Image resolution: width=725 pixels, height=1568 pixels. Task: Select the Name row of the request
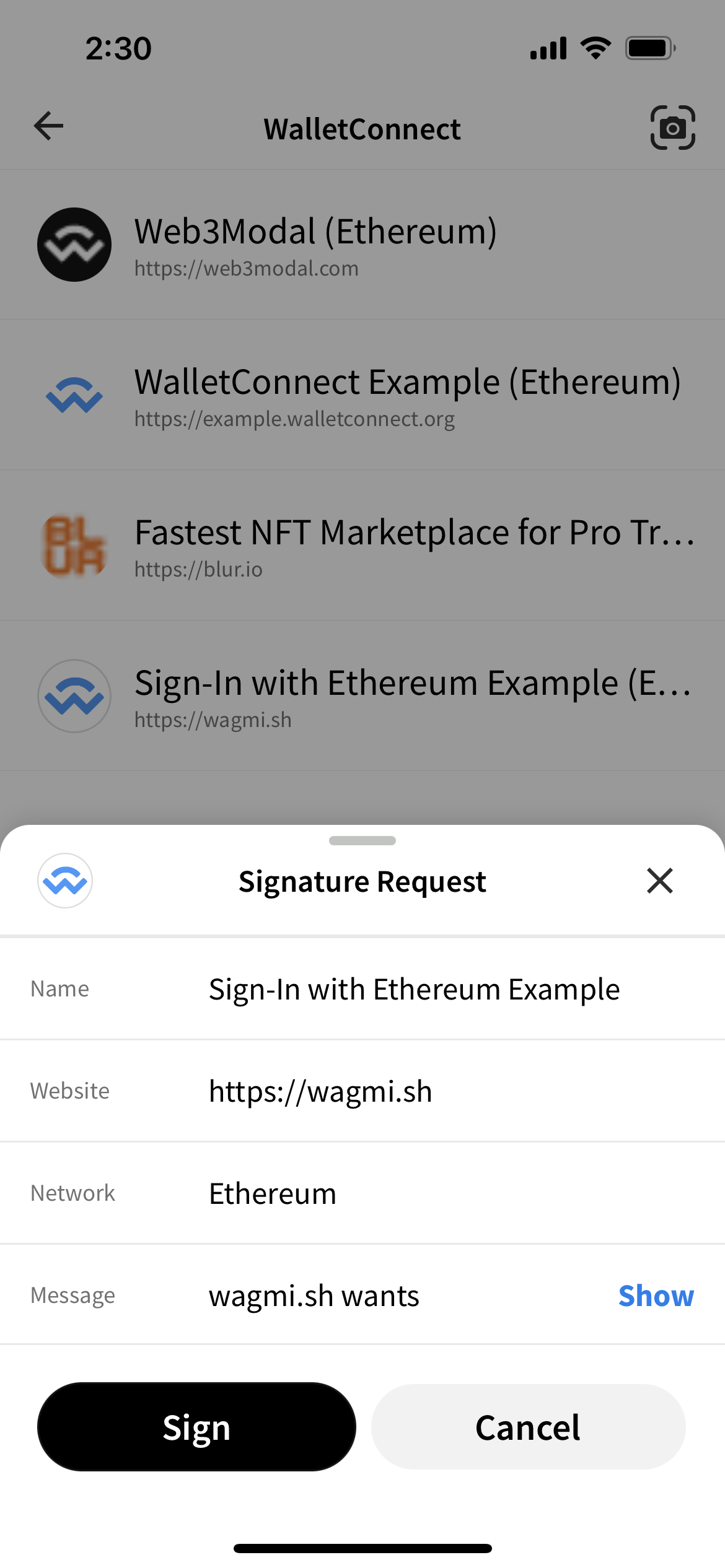pos(362,989)
